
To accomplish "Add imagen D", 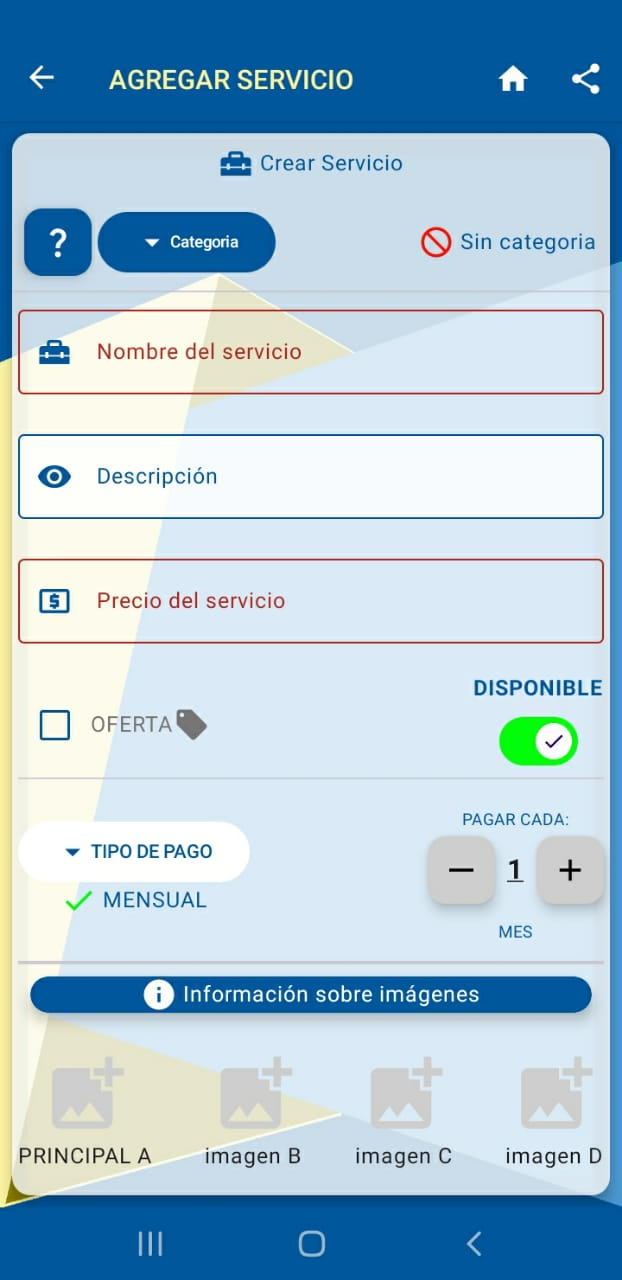I will tap(554, 1097).
